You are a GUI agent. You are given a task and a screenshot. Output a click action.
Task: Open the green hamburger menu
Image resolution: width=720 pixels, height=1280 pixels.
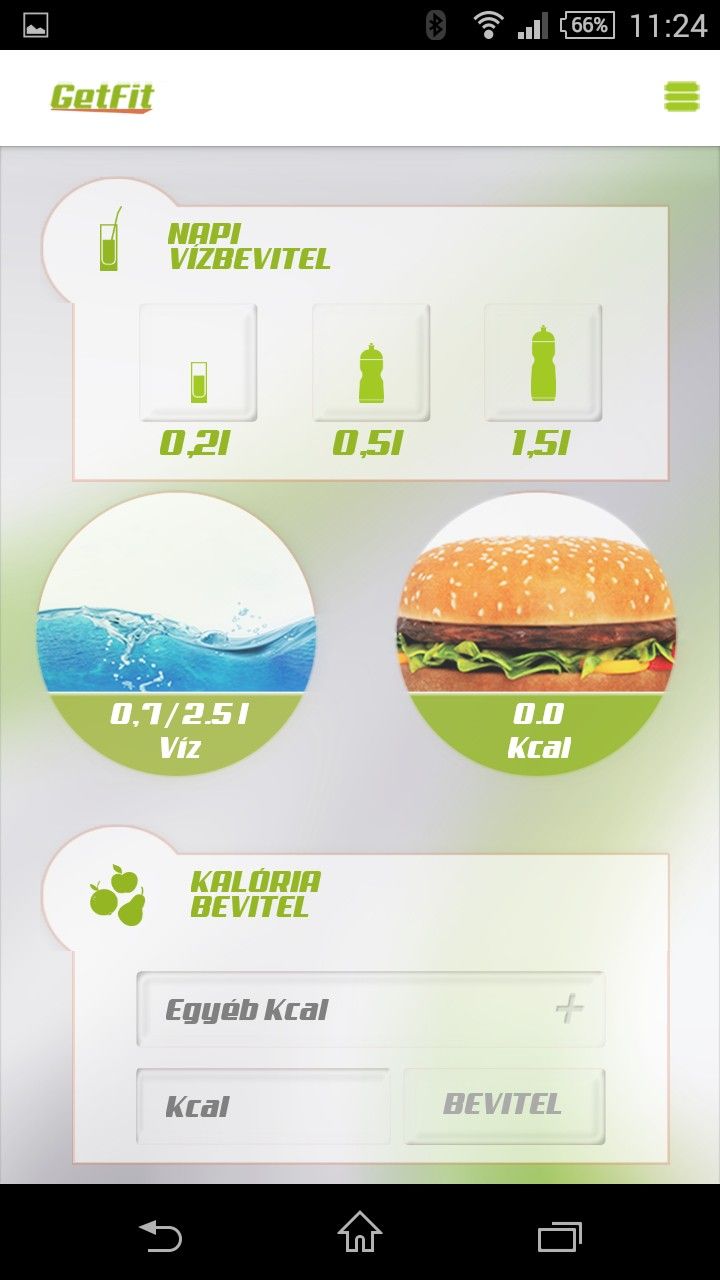(x=682, y=96)
